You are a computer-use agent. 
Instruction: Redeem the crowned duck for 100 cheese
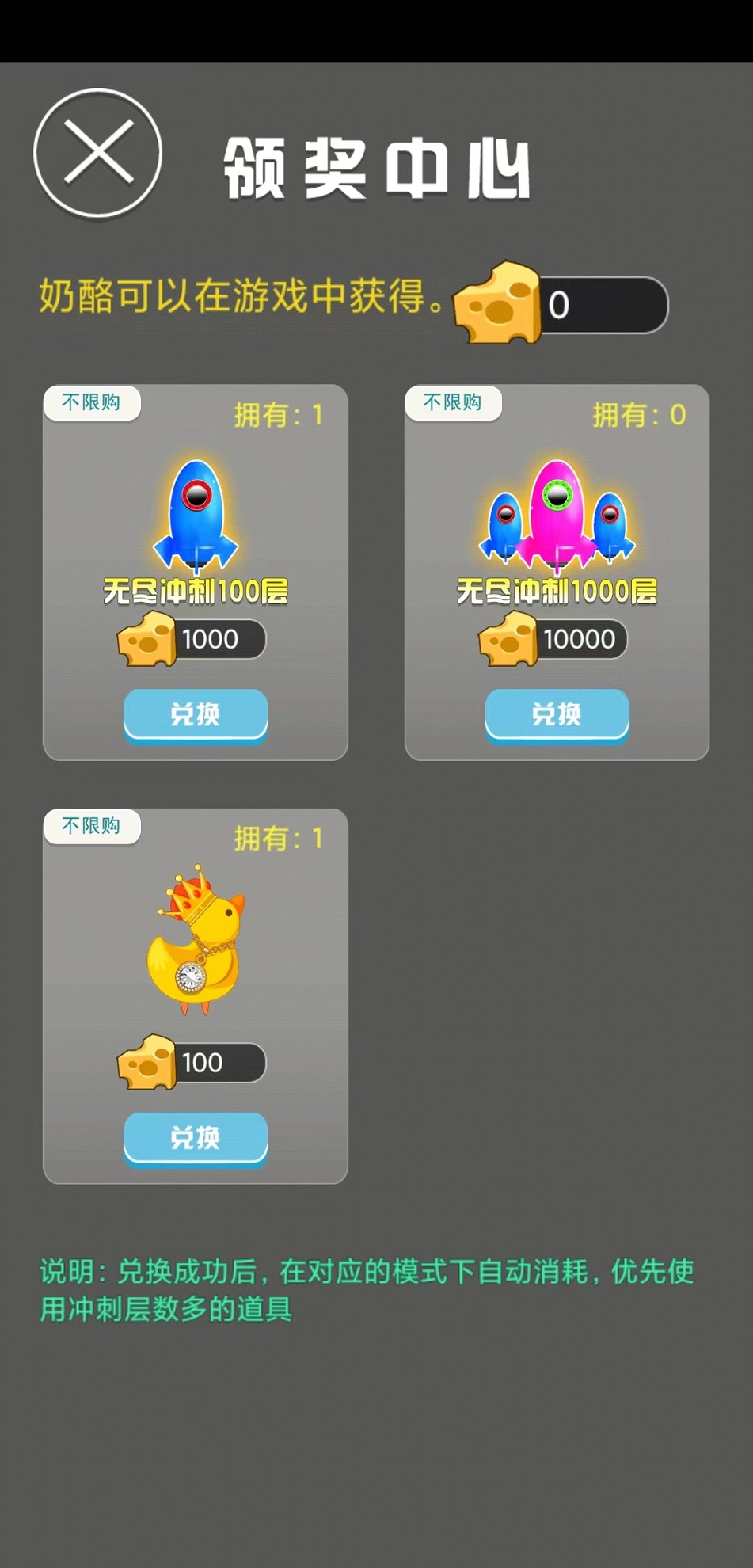tap(195, 1138)
